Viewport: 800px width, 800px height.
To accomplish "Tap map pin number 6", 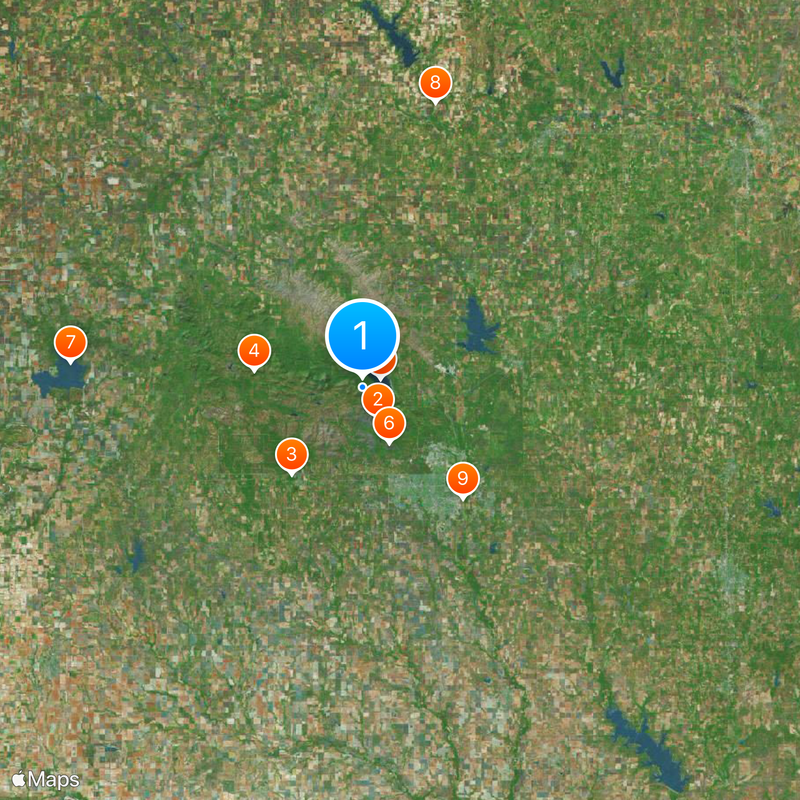I will tap(390, 423).
